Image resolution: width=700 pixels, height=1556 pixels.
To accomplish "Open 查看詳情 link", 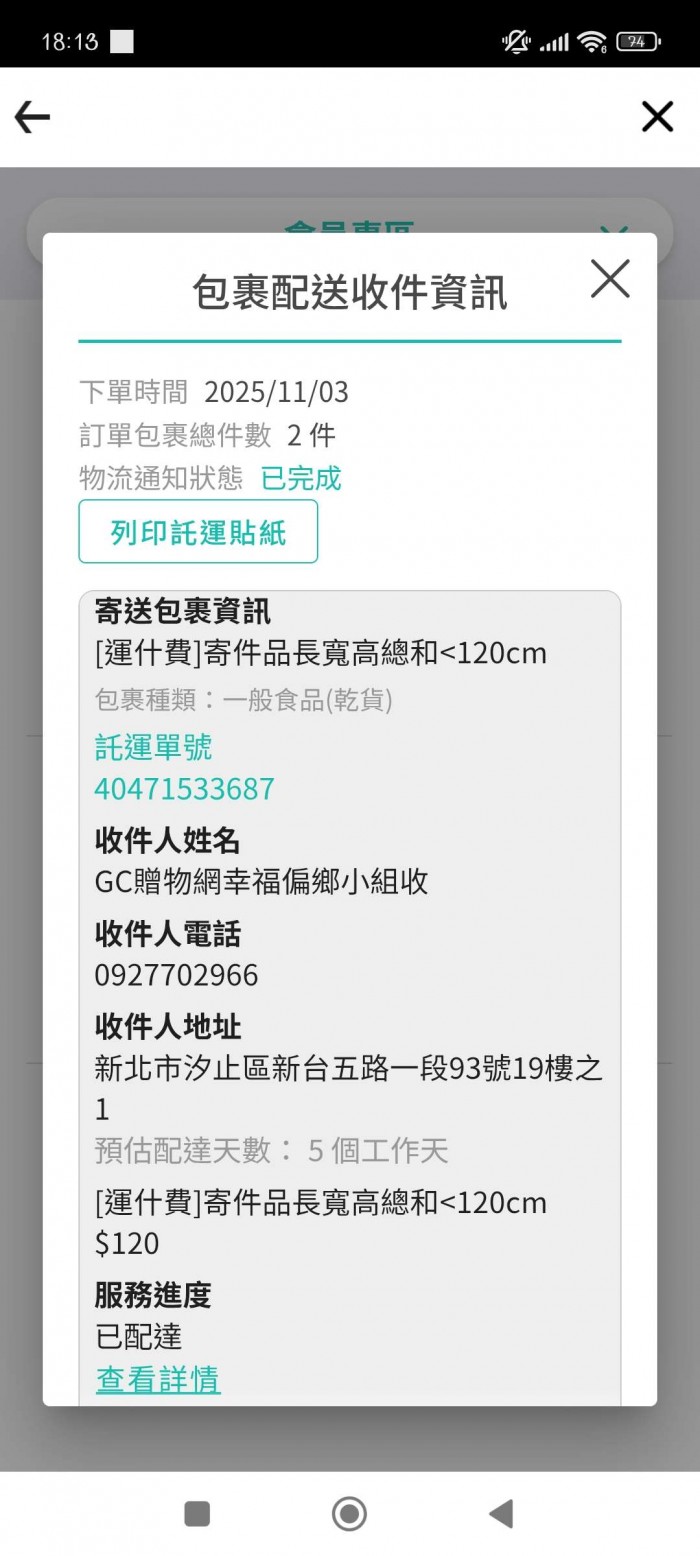I will coord(158,1380).
